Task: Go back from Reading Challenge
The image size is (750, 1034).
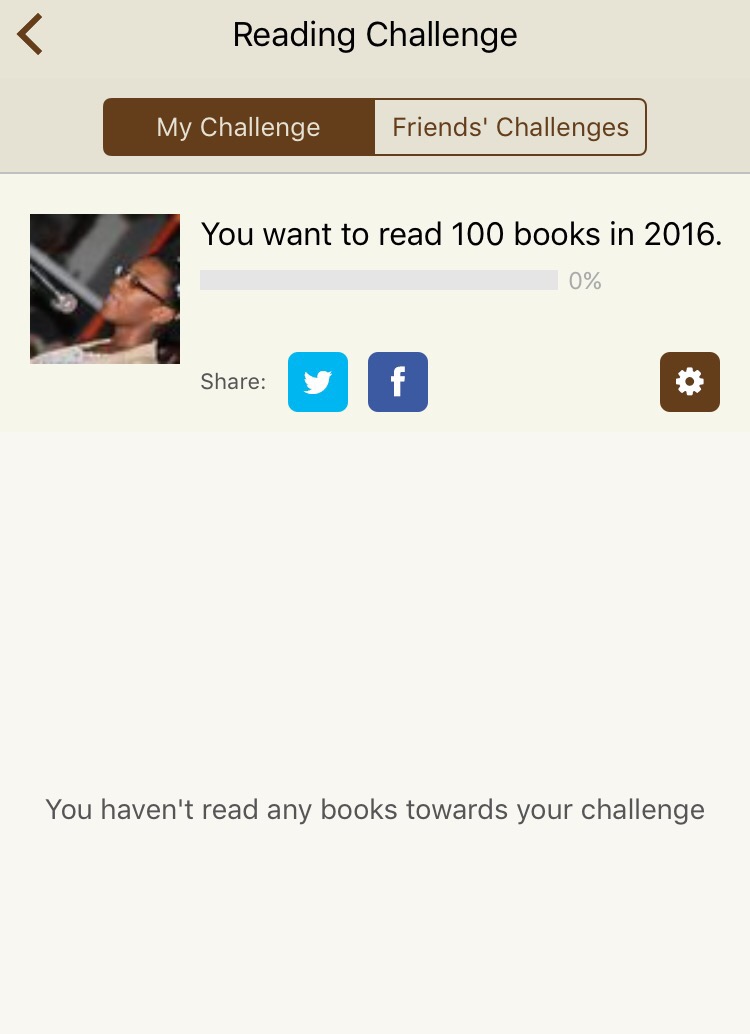Action: coord(31,35)
